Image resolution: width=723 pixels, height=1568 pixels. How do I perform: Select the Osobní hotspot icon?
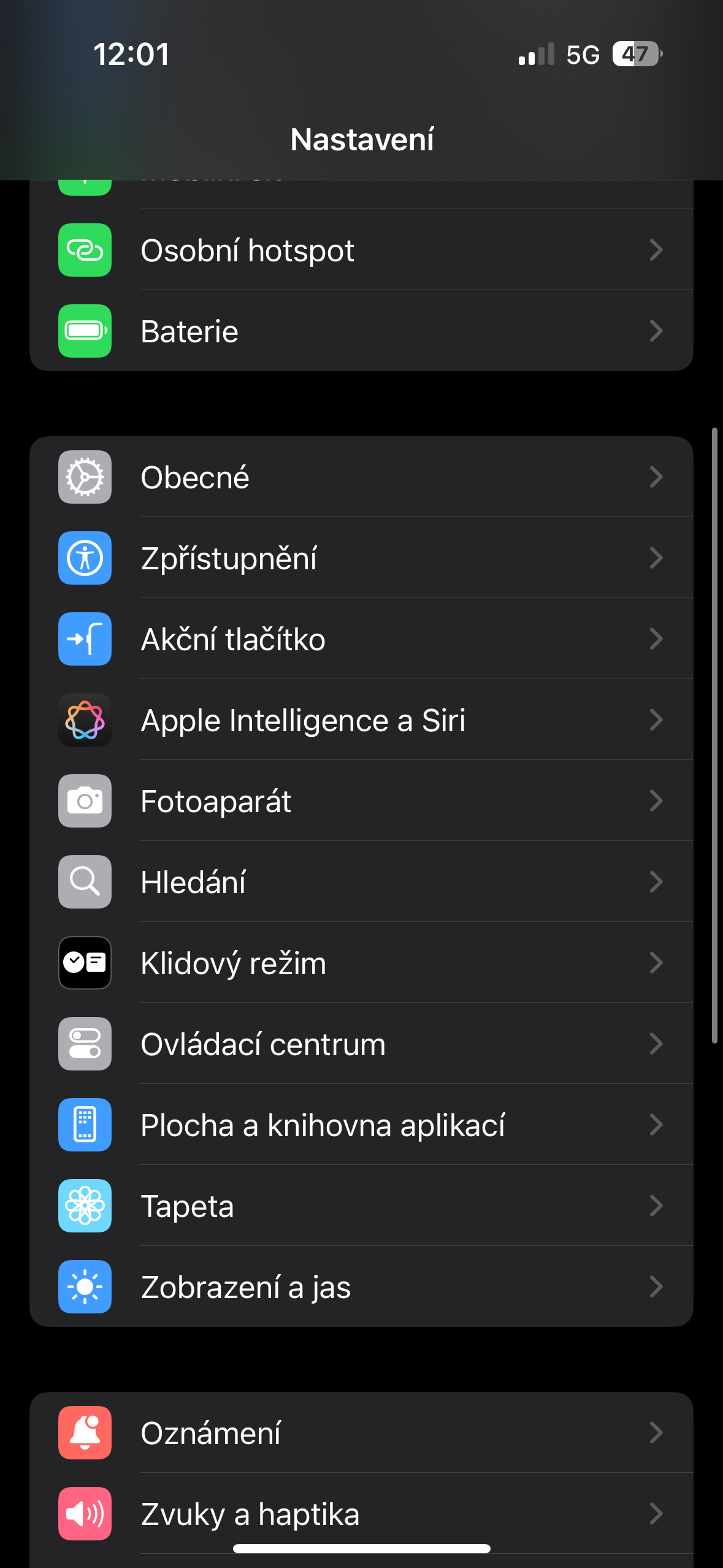coord(85,250)
